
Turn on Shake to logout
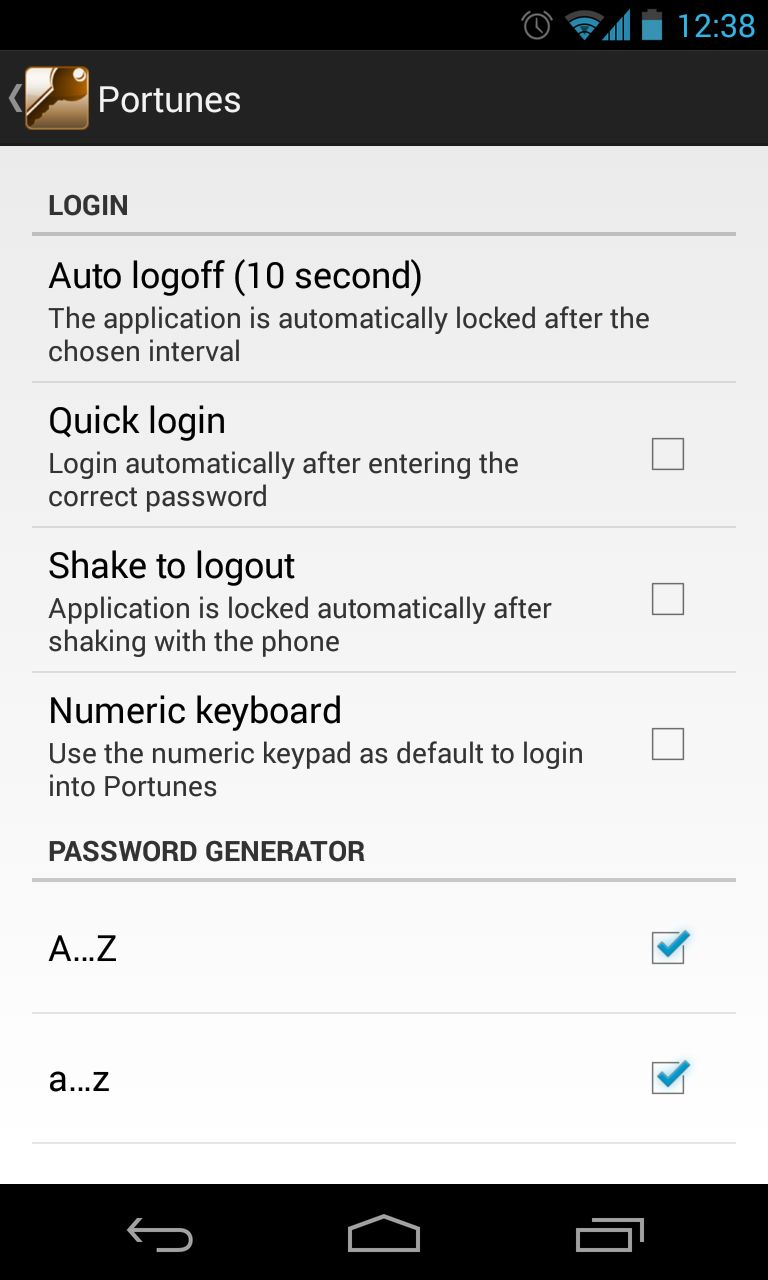pos(668,599)
